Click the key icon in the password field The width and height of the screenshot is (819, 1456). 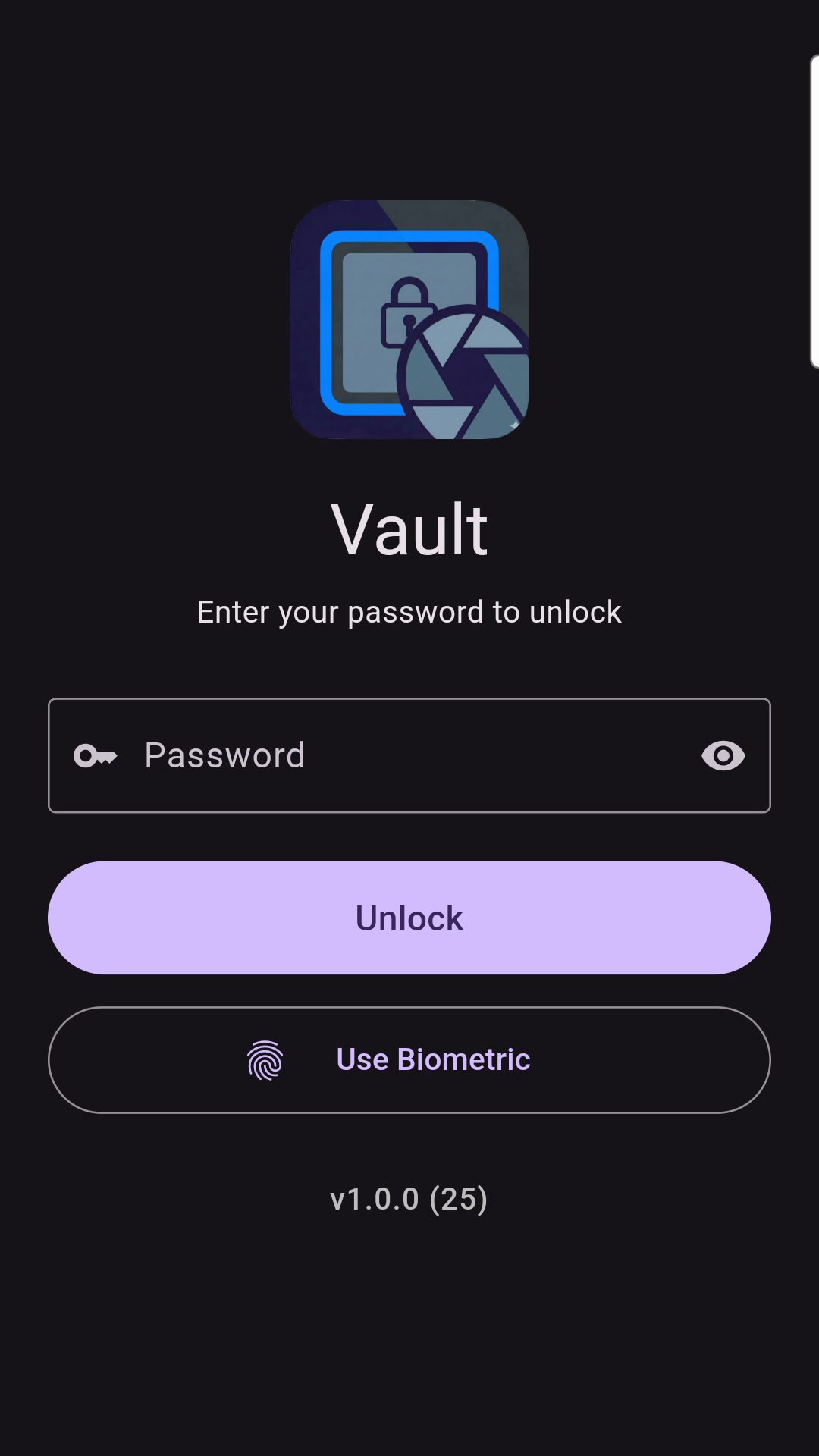tap(94, 755)
